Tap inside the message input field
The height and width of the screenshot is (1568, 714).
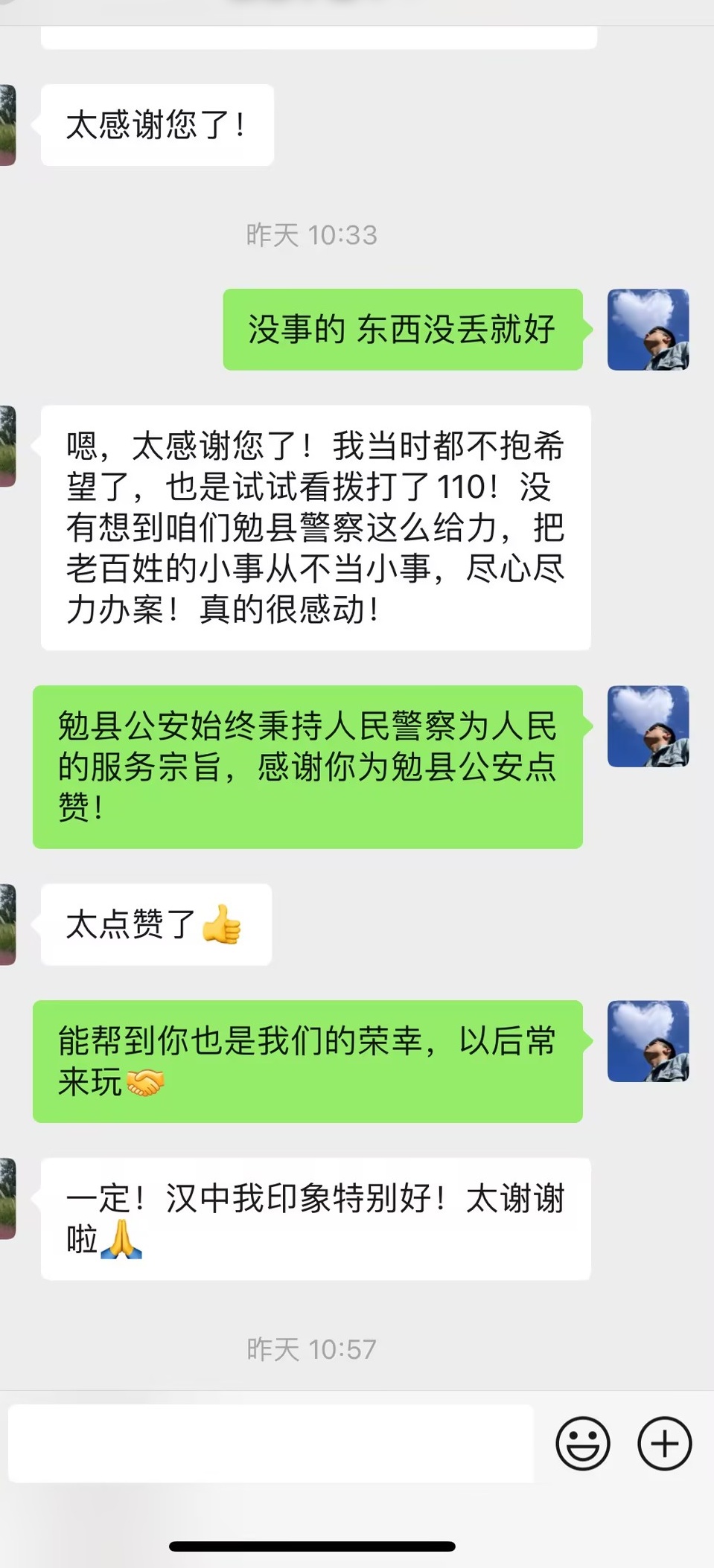[x=268, y=1442]
